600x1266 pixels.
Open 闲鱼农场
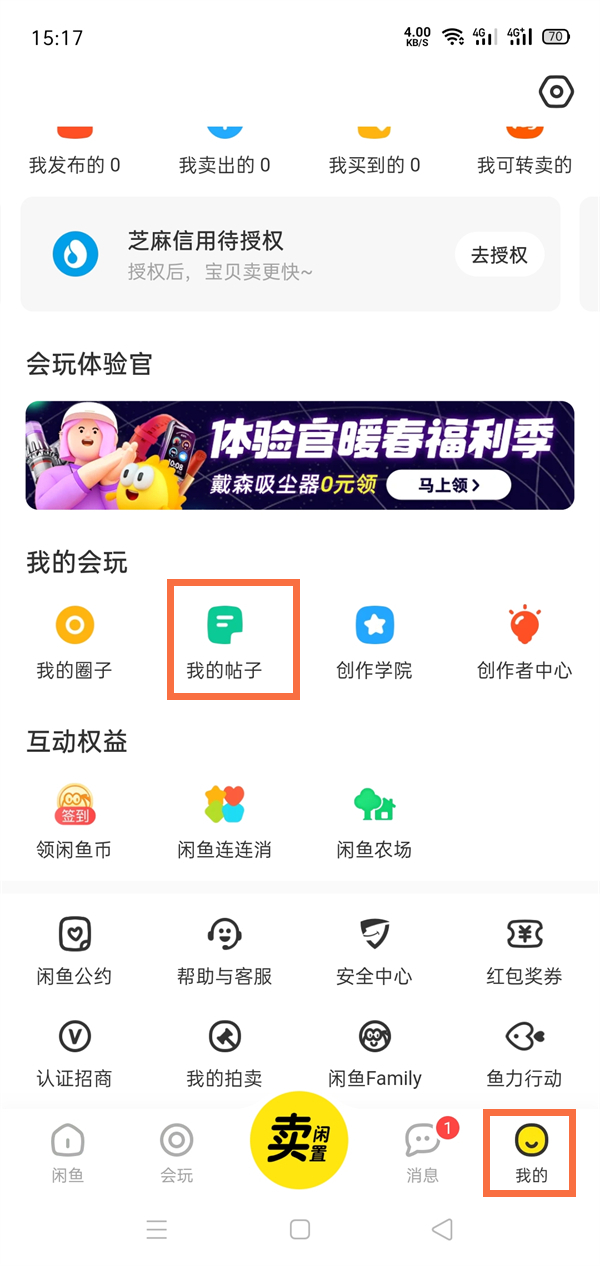374,822
